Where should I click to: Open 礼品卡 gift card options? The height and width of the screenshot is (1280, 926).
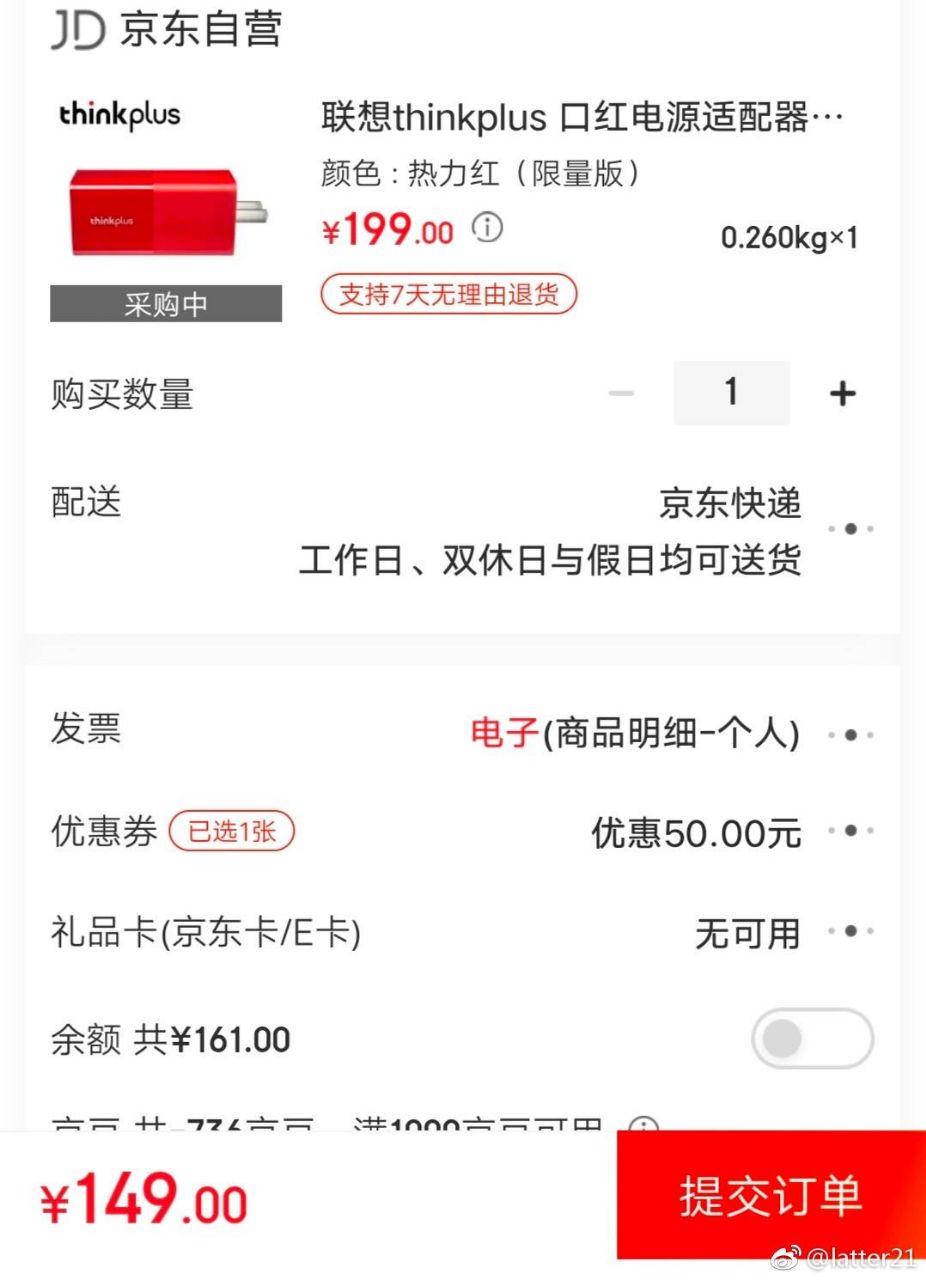[851, 932]
